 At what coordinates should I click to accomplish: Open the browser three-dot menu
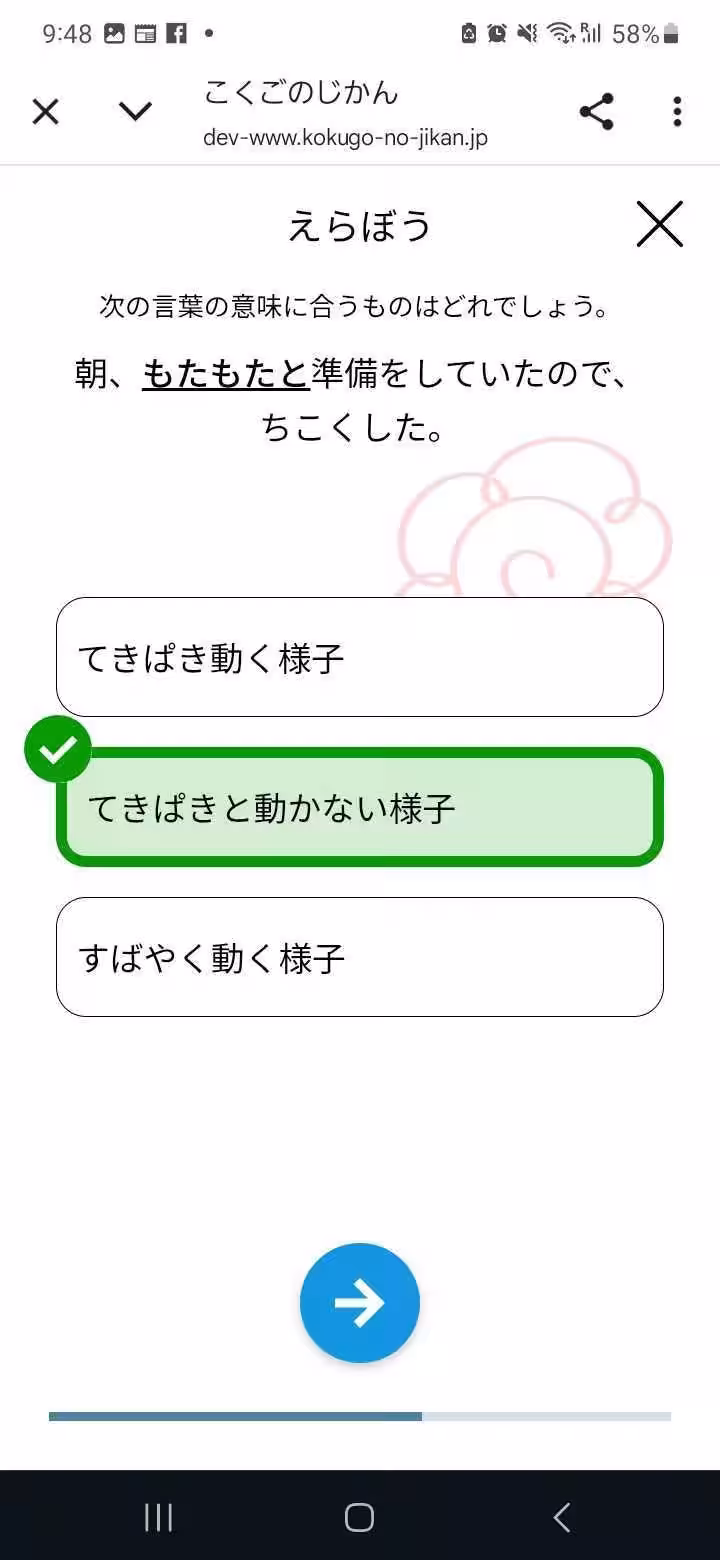677,112
